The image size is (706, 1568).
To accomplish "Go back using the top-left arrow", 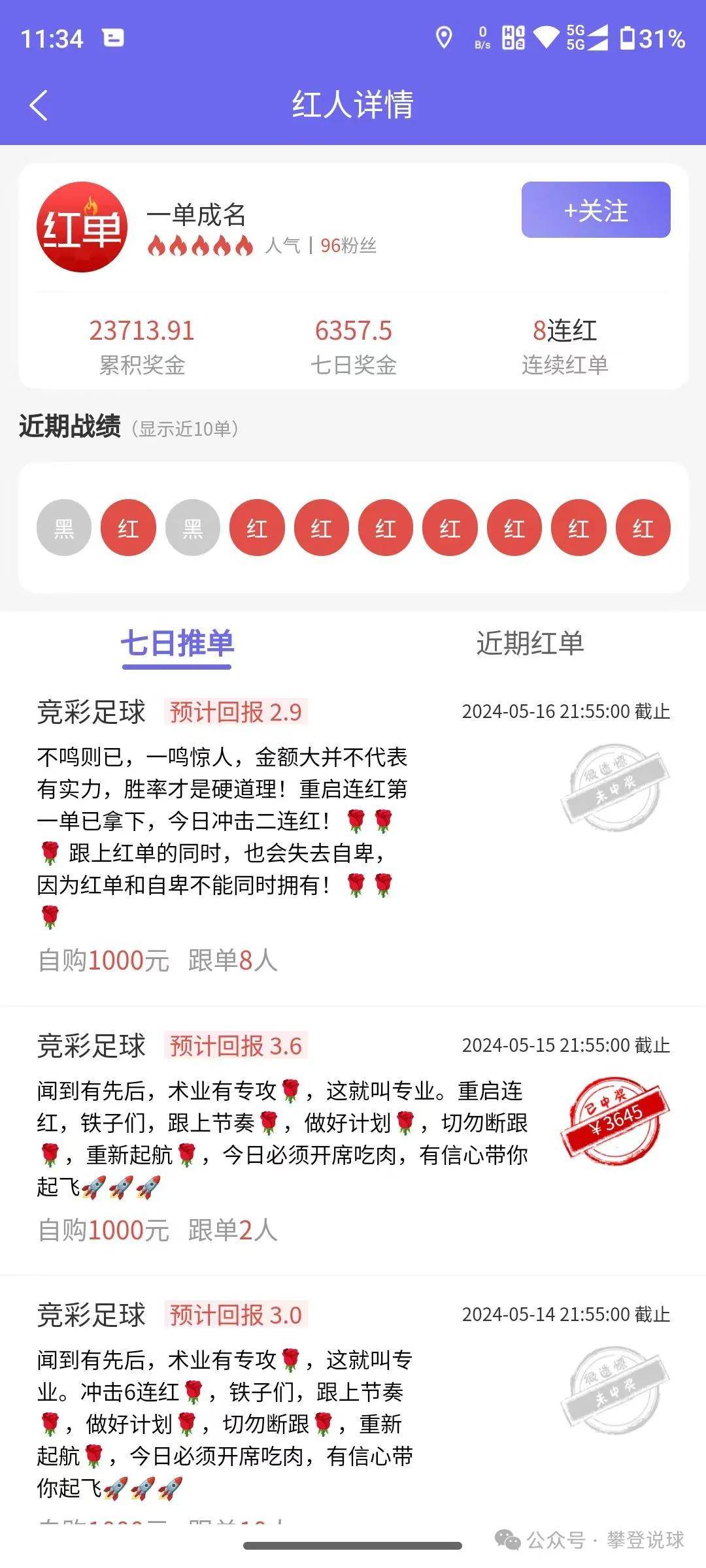I will pyautogui.click(x=39, y=105).
